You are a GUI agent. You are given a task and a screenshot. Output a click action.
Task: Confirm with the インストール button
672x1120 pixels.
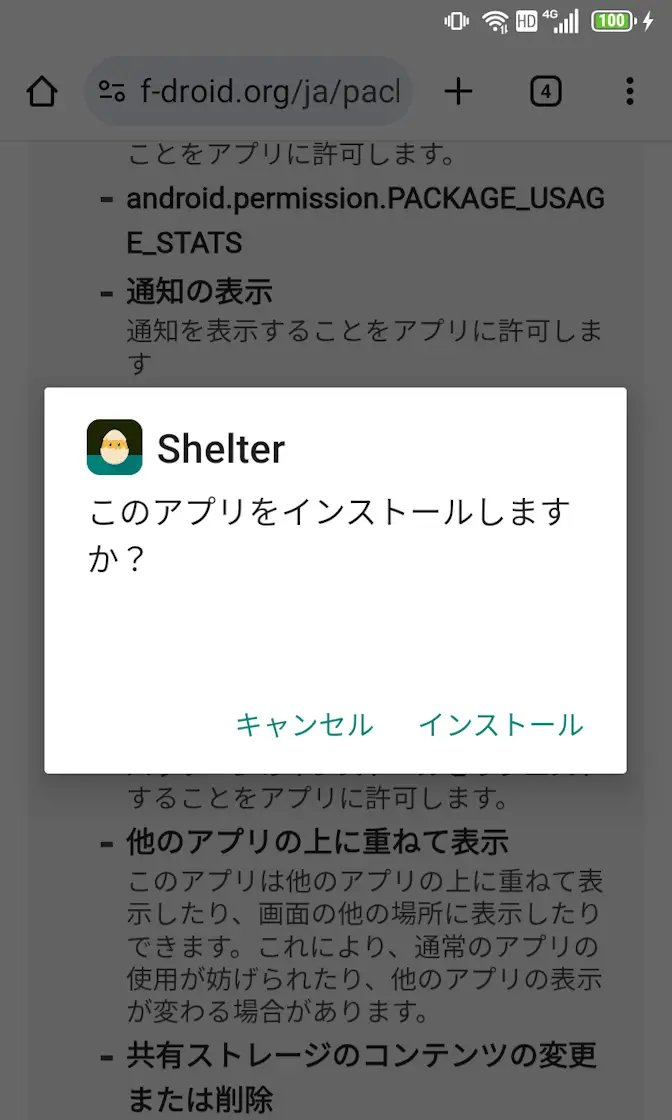(500, 725)
